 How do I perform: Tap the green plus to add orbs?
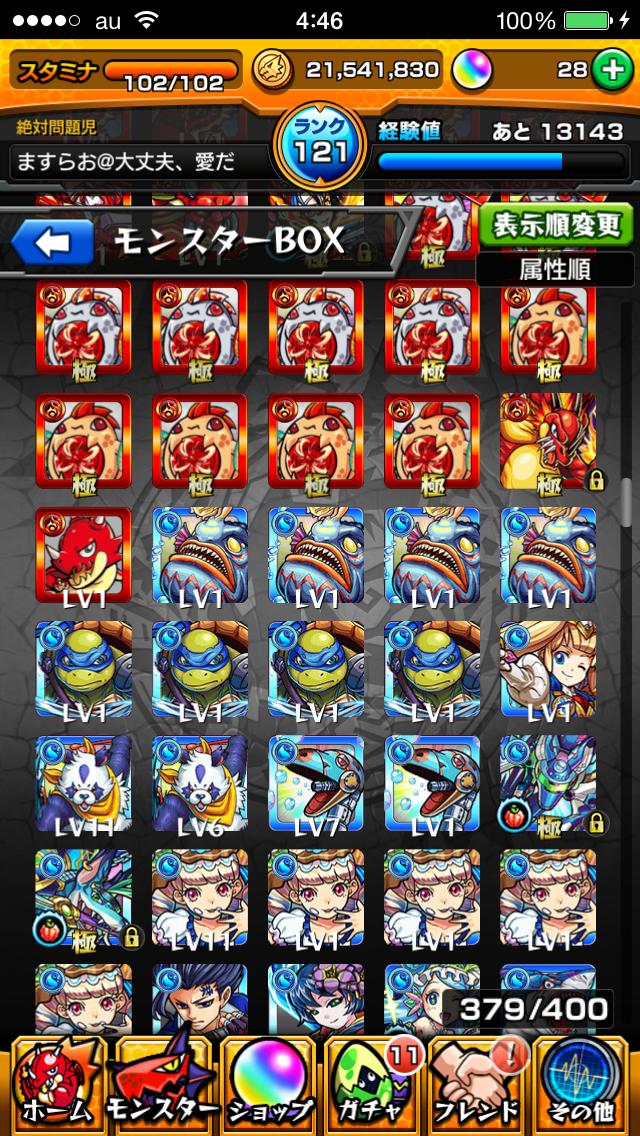pyautogui.click(x=609, y=69)
